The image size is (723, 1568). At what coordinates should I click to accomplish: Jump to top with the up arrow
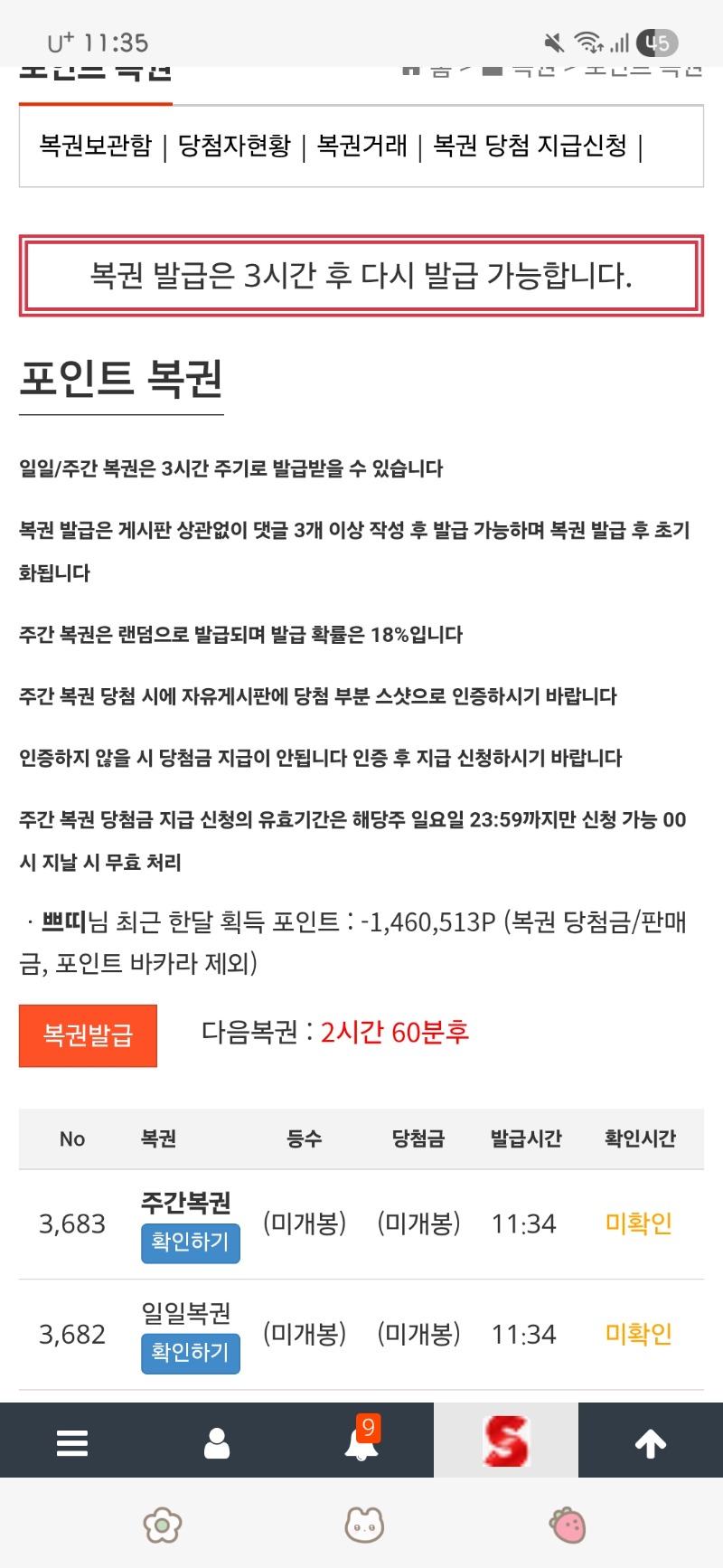[651, 1442]
